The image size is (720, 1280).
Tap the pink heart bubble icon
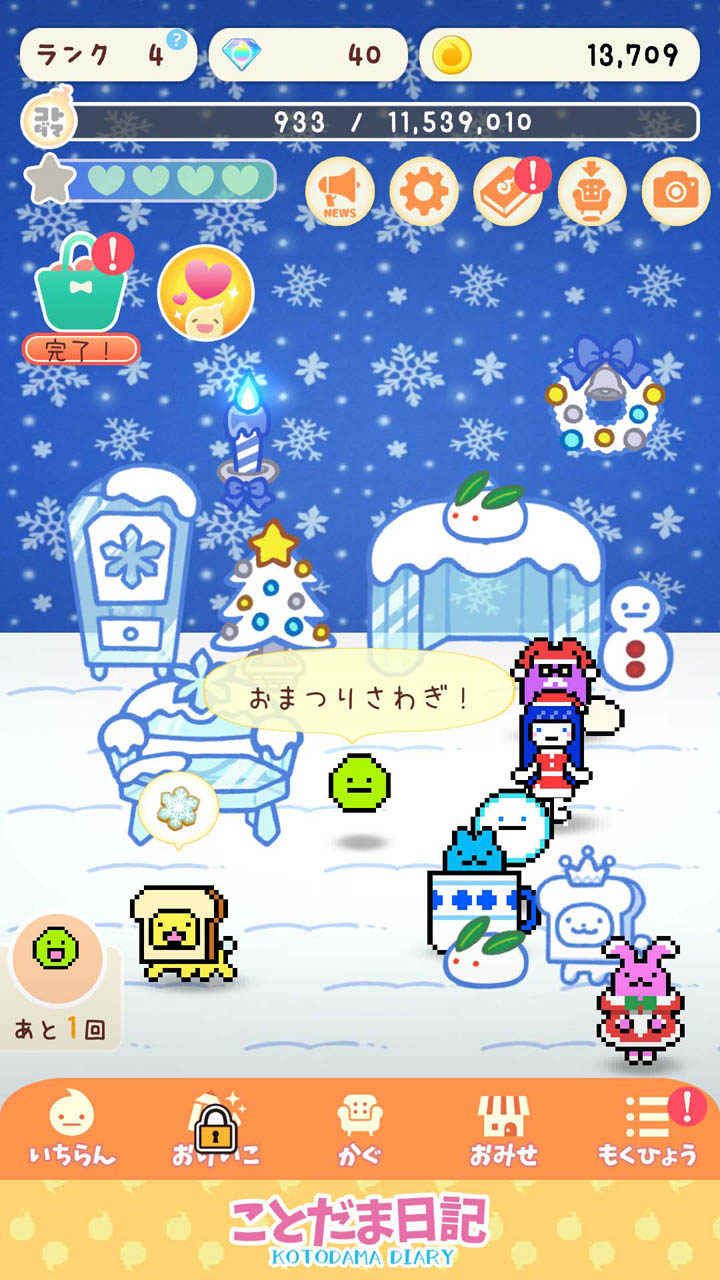tap(206, 293)
